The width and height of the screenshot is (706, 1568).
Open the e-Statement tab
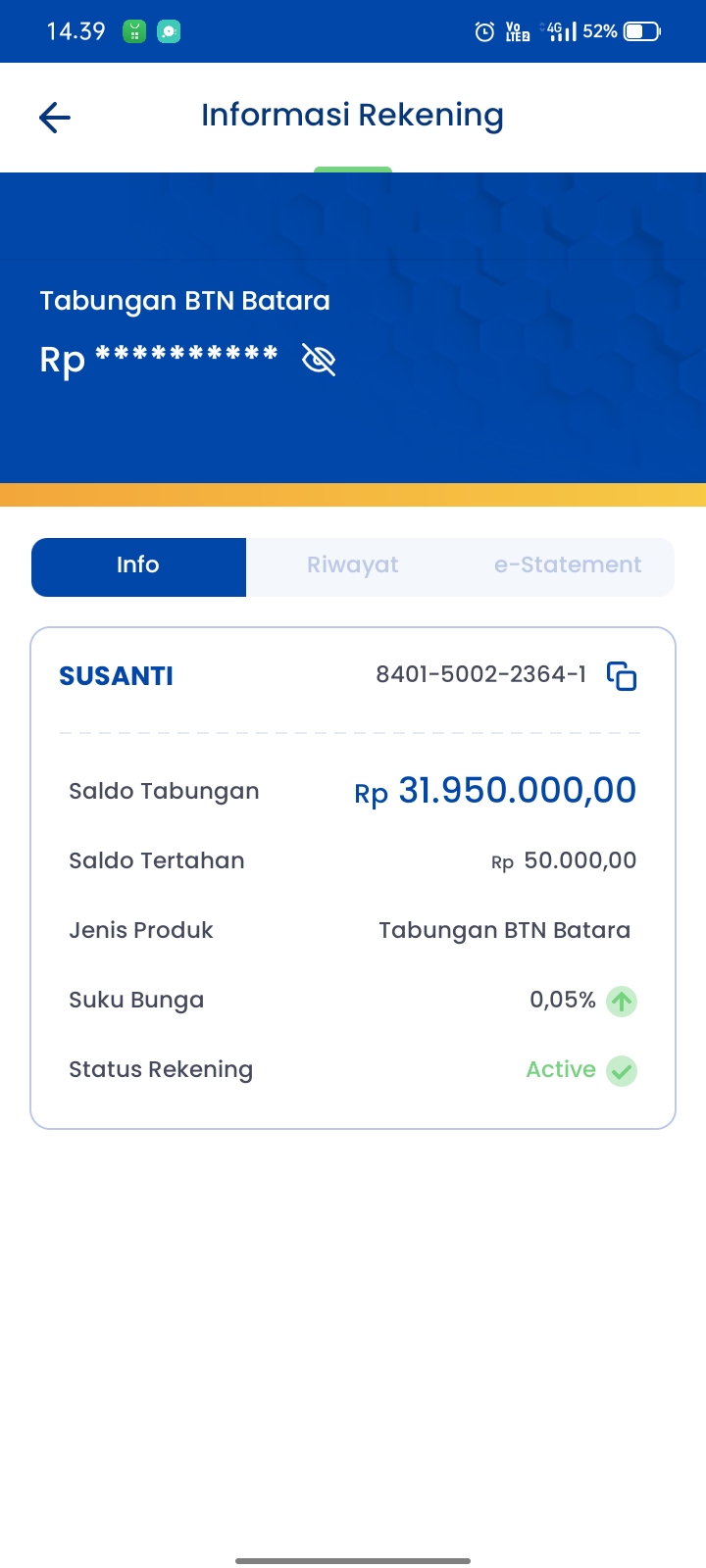pyautogui.click(x=567, y=565)
